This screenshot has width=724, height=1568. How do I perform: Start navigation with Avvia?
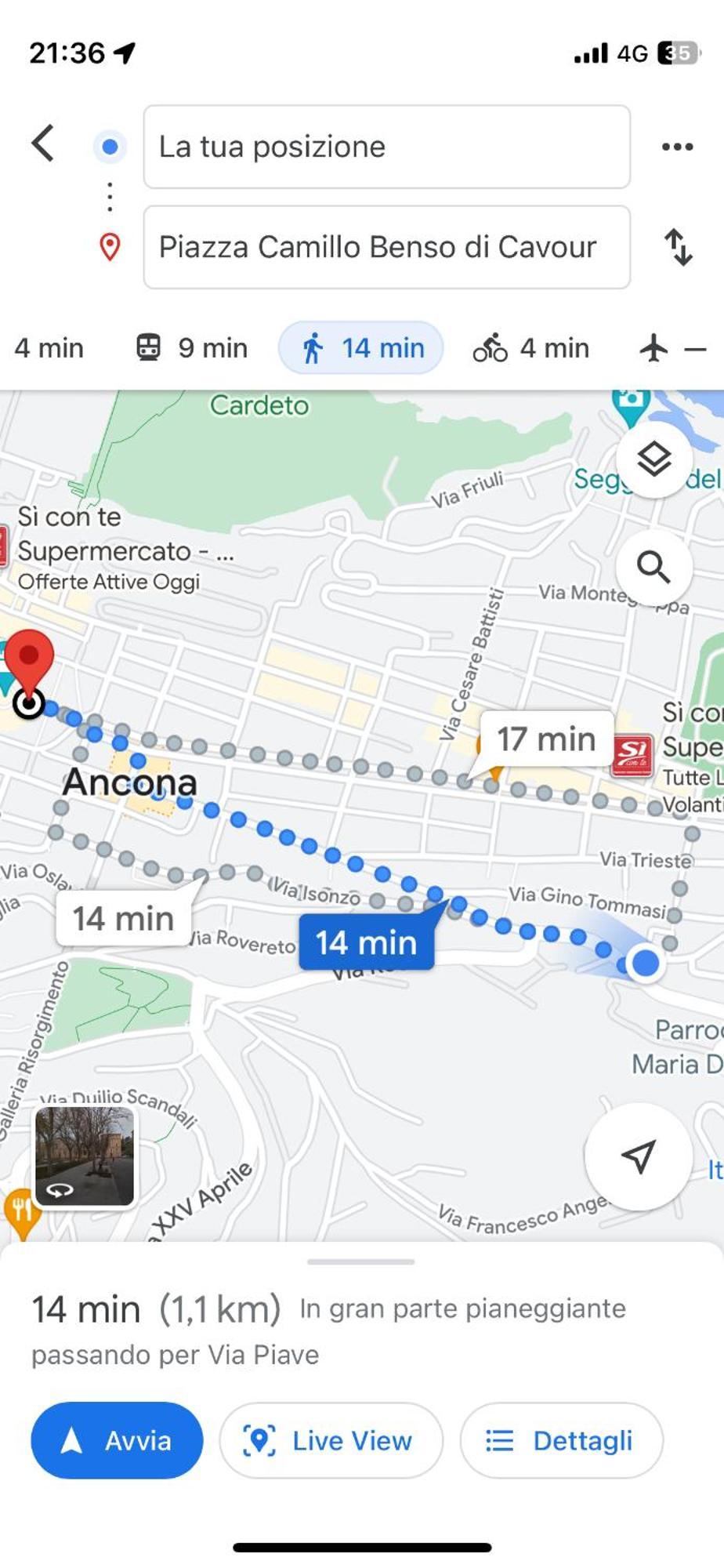(117, 1441)
